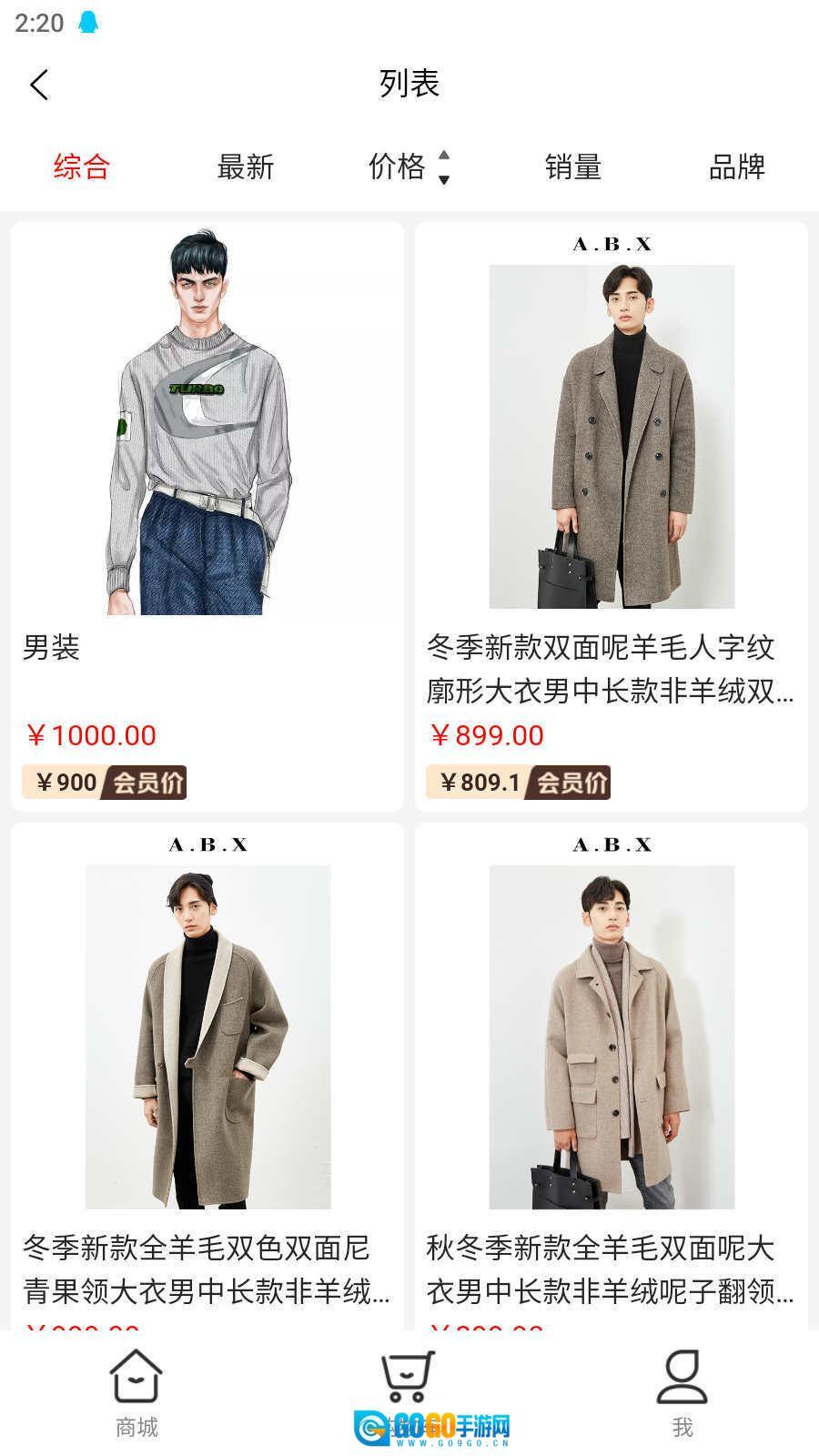Screen dimensions: 819x1456
Task: Open the 品牌 filter tab
Action: (737, 167)
